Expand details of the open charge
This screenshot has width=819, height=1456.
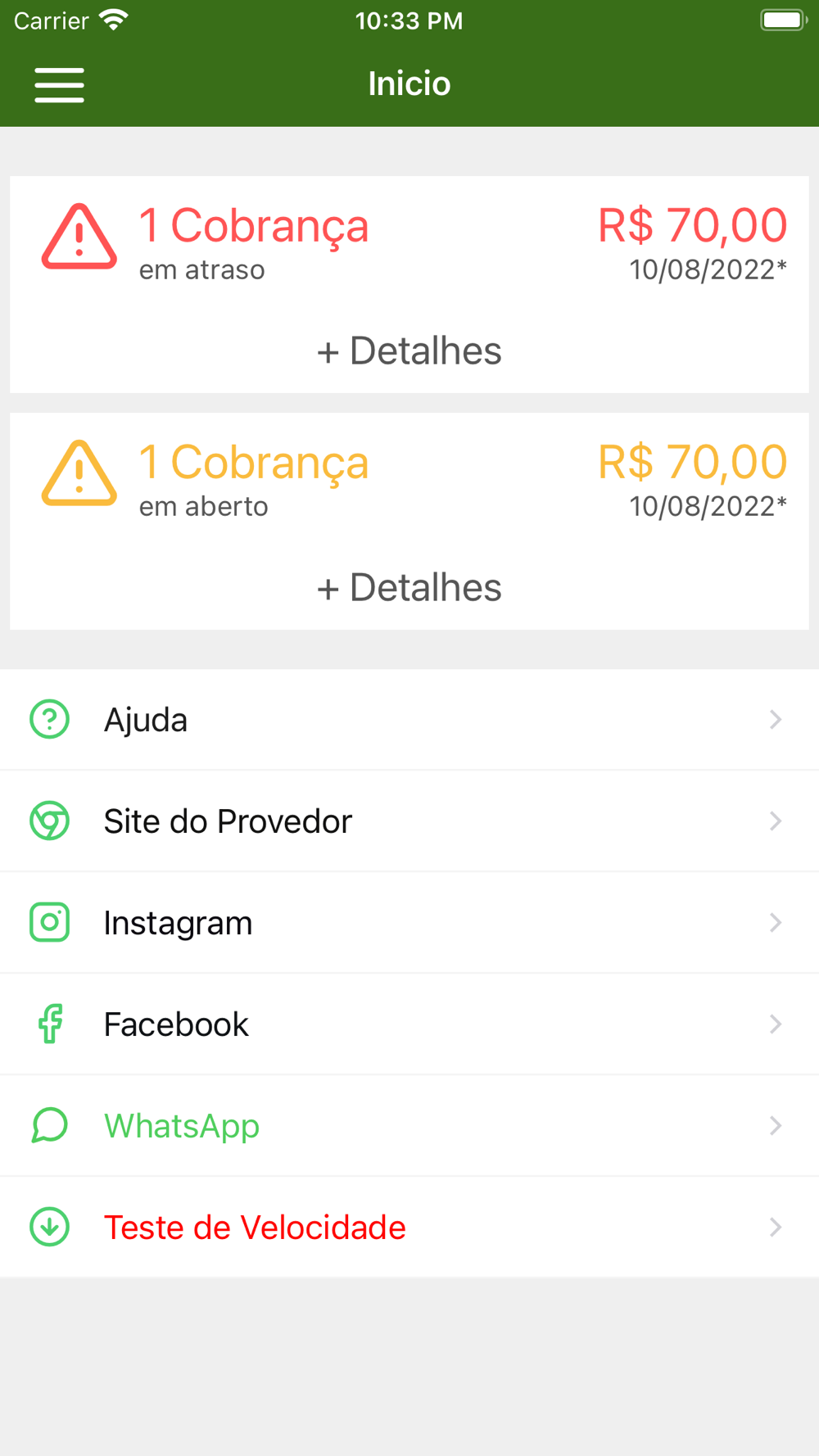409,588
